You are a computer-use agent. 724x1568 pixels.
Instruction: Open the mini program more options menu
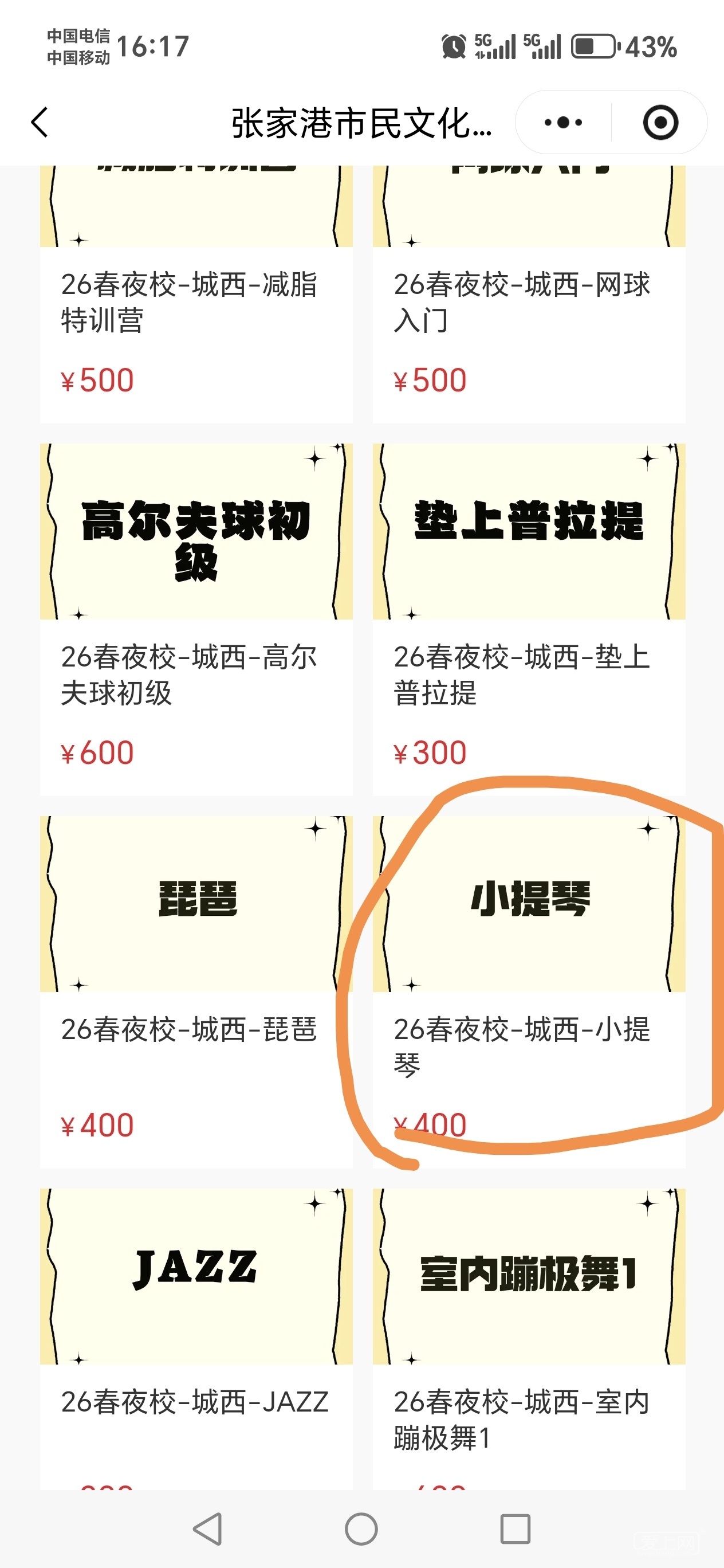(563, 122)
